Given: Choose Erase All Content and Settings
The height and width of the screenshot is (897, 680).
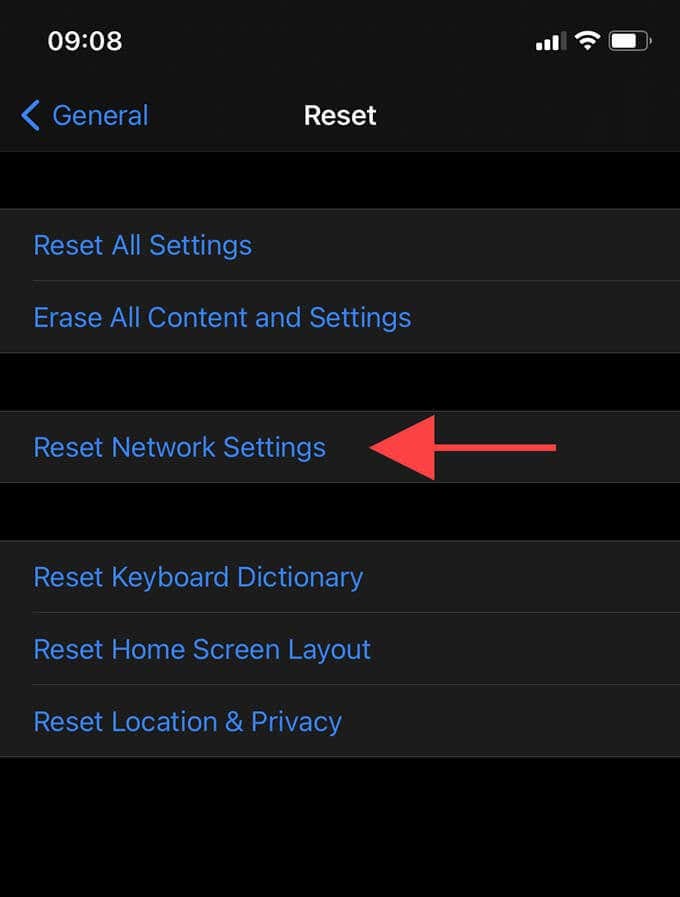Looking at the screenshot, I should [222, 318].
